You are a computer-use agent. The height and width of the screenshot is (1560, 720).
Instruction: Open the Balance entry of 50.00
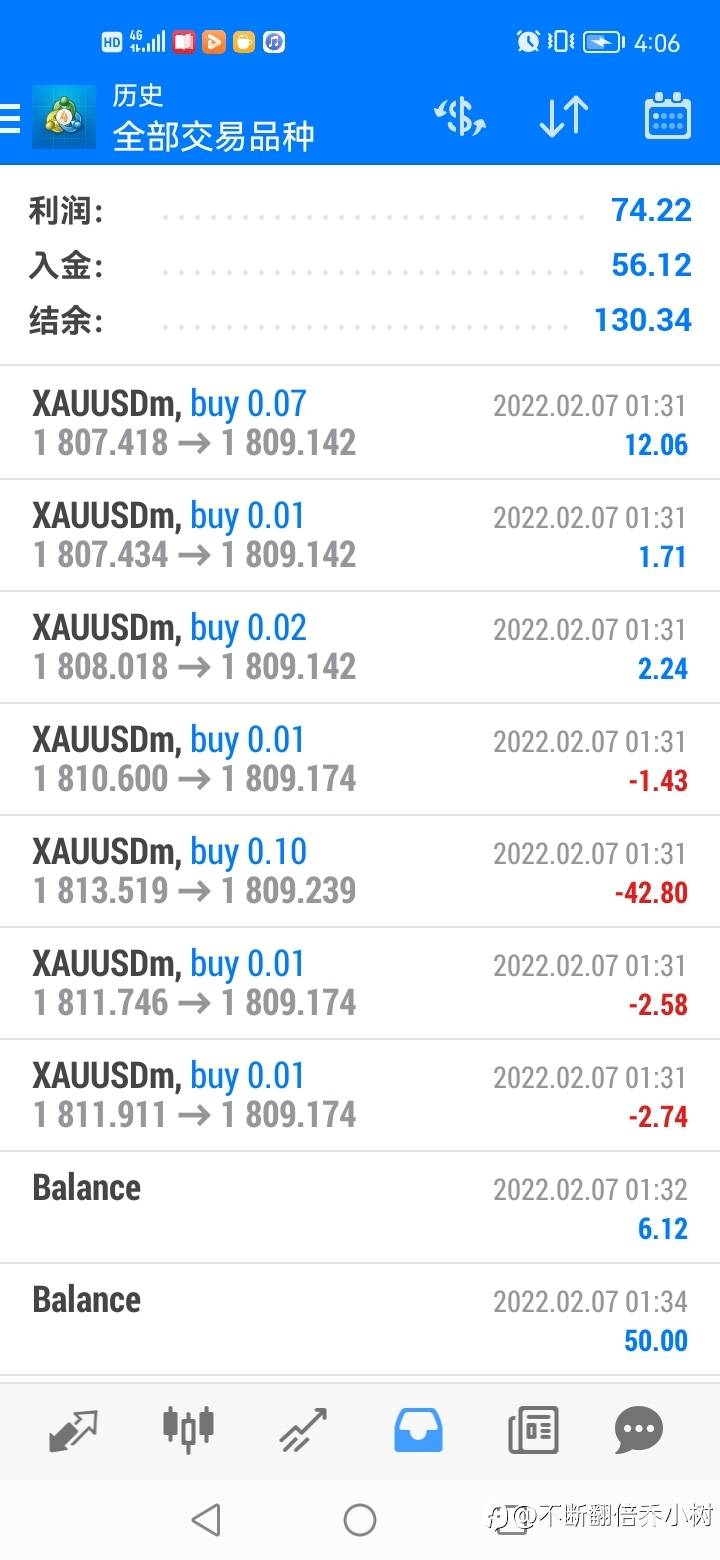point(360,1319)
